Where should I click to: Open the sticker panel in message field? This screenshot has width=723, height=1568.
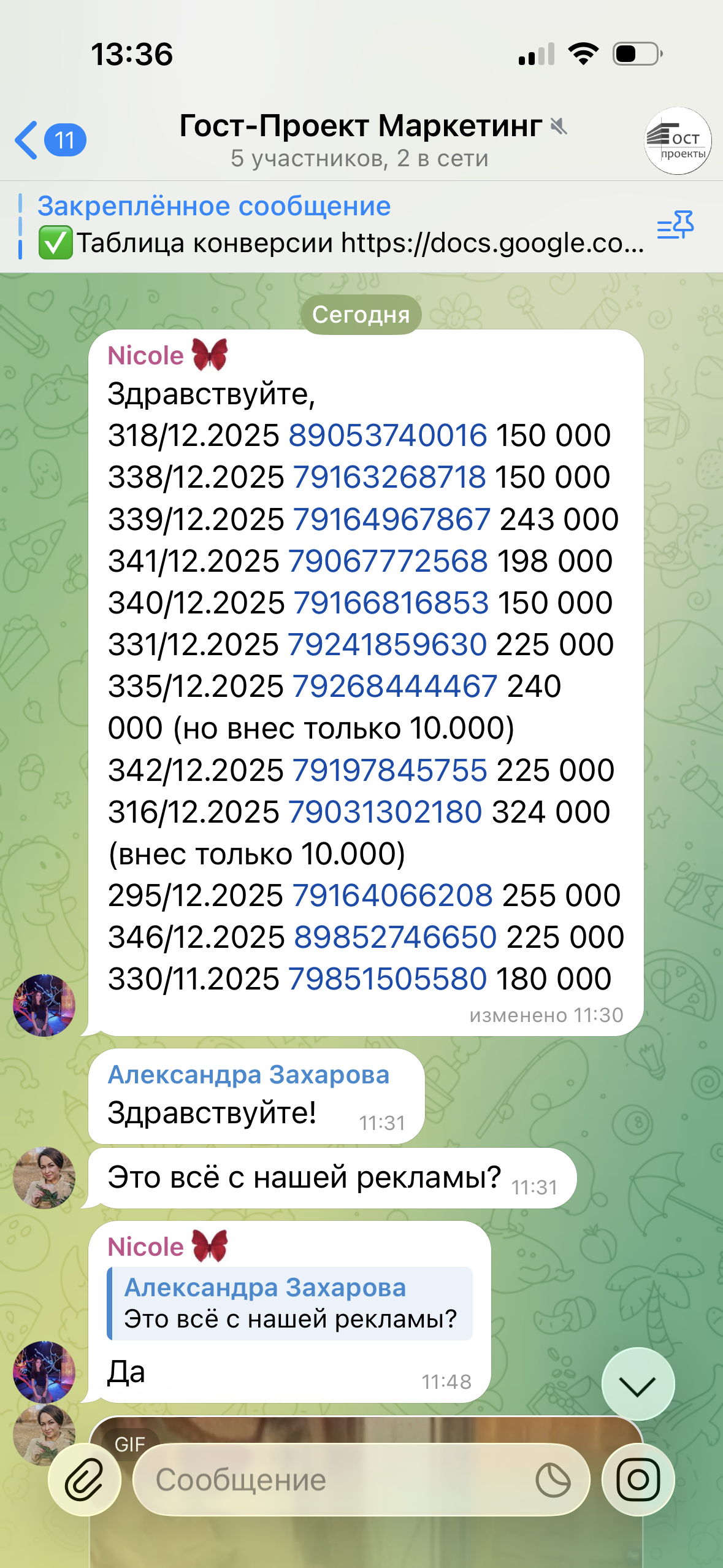click(553, 1480)
